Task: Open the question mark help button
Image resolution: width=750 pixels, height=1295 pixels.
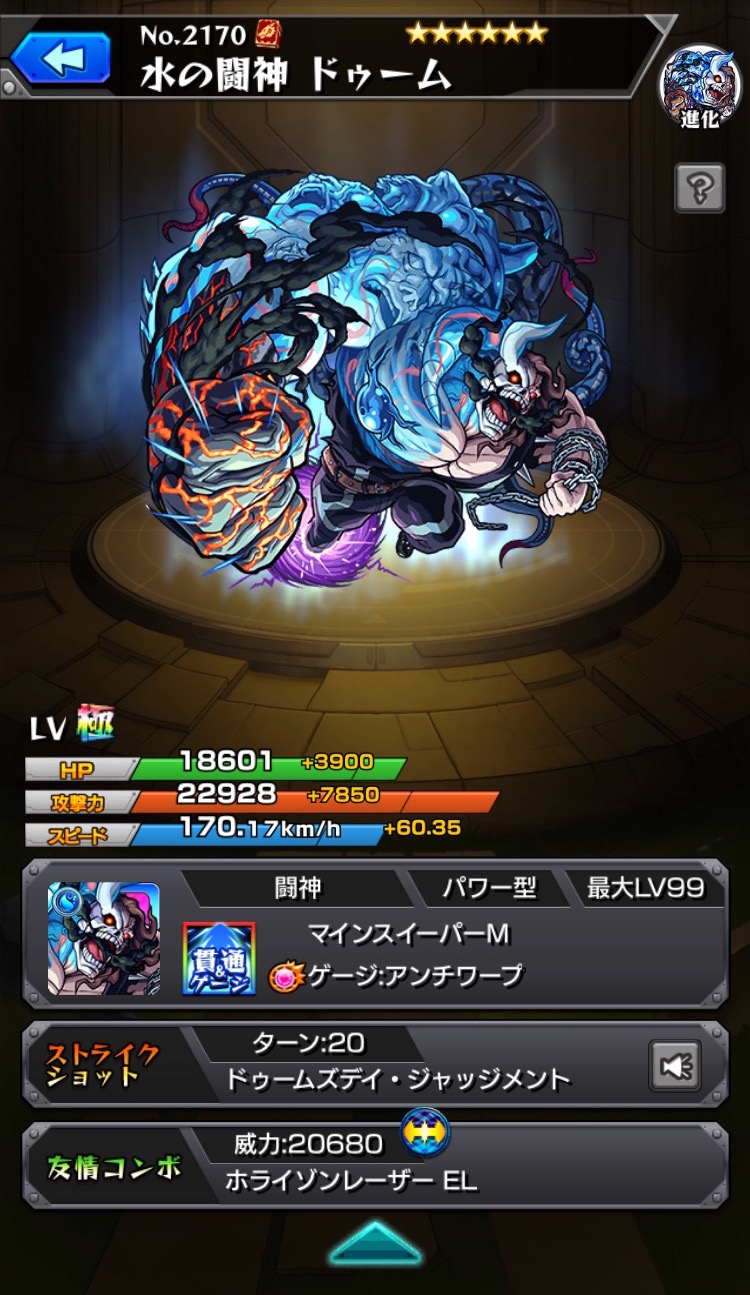Action: pyautogui.click(x=699, y=187)
